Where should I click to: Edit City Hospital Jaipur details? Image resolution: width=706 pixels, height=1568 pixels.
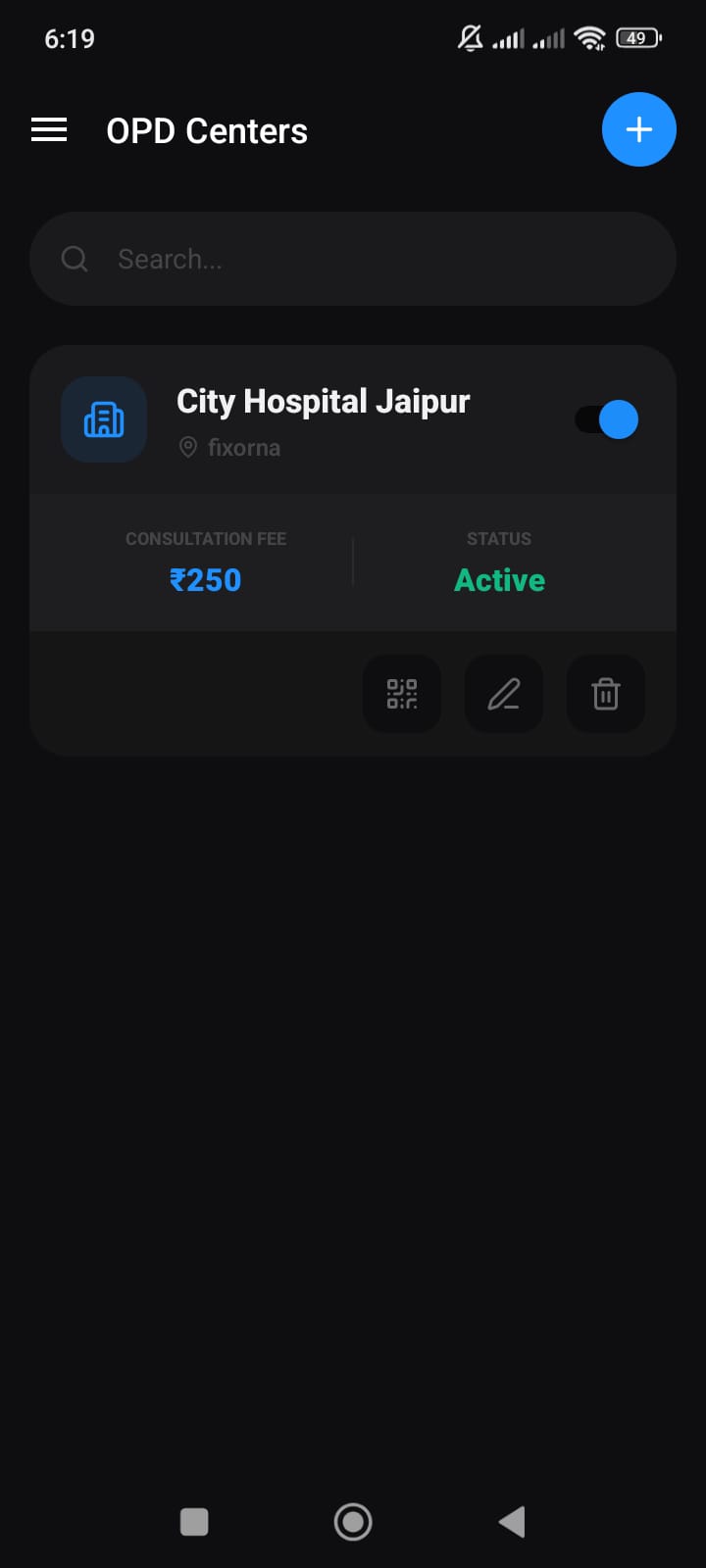(x=504, y=694)
